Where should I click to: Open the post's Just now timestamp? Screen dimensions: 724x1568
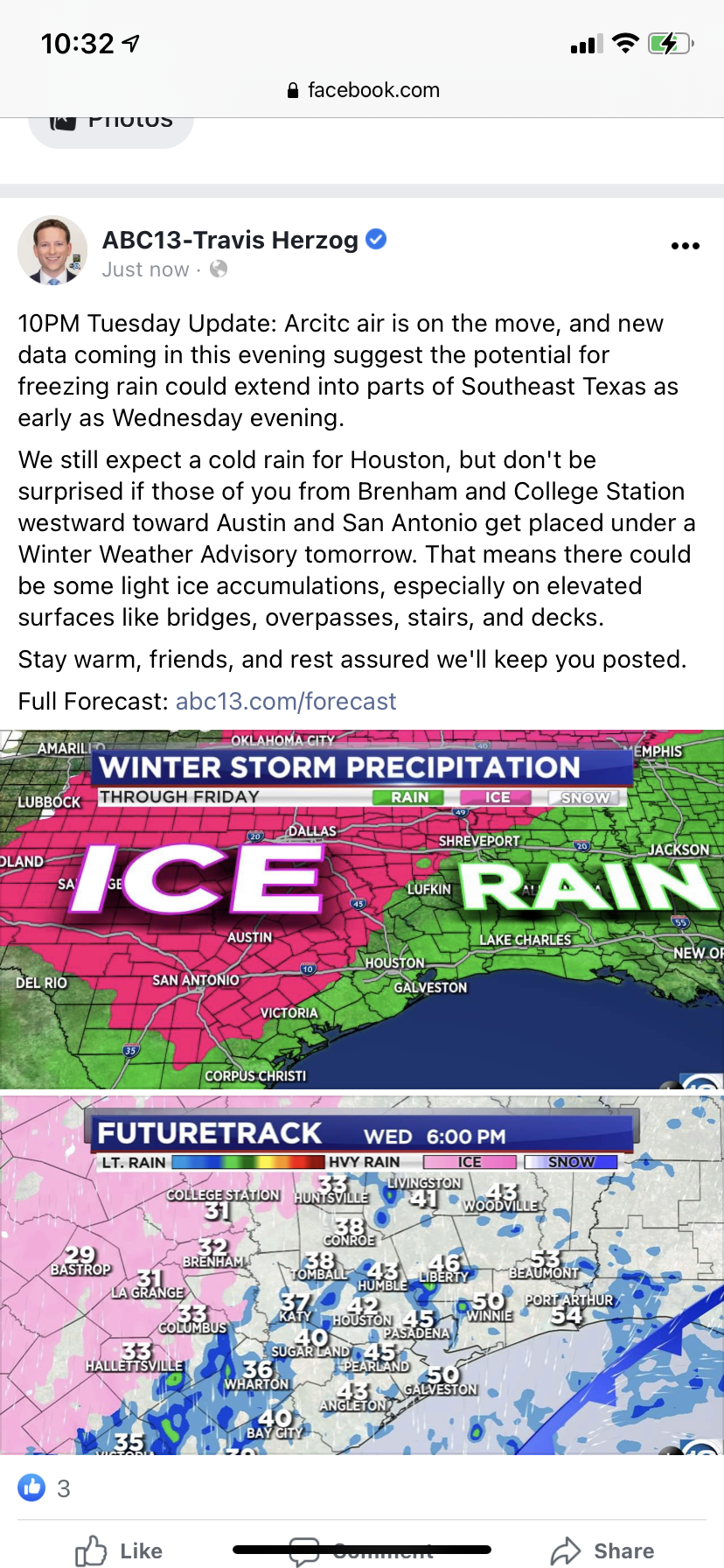pyautogui.click(x=145, y=269)
